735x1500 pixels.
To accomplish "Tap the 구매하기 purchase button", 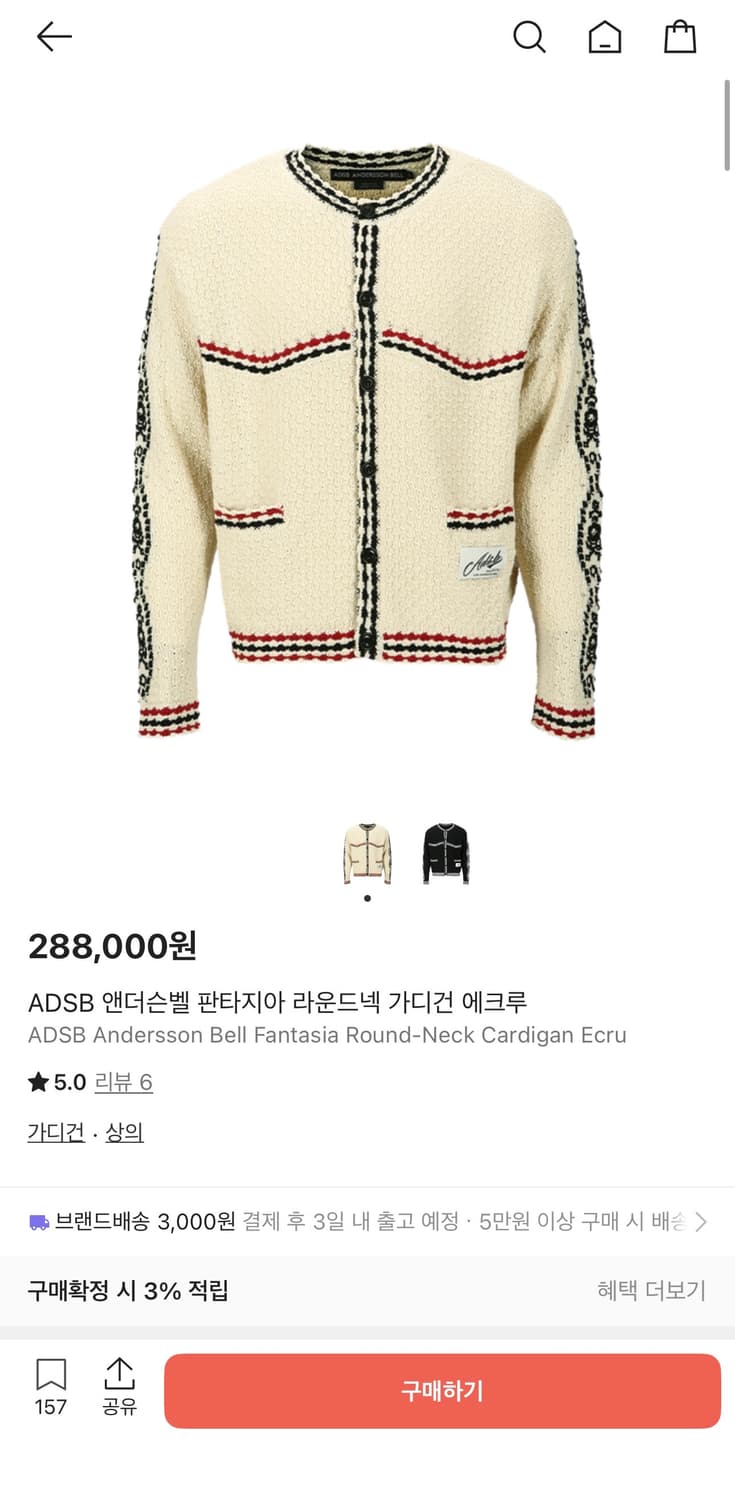I will click(x=445, y=1390).
